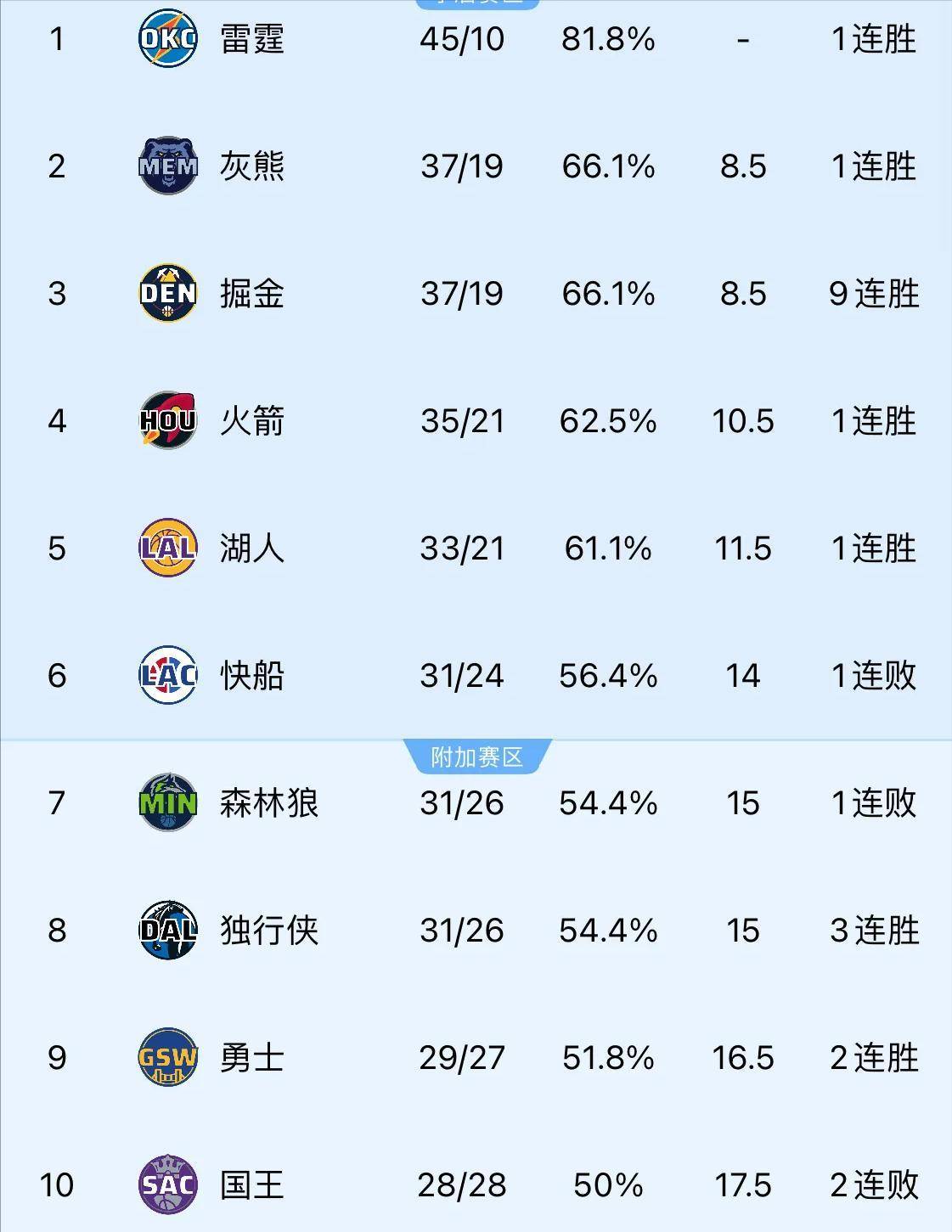Open the 雷霆 team row

252,39
